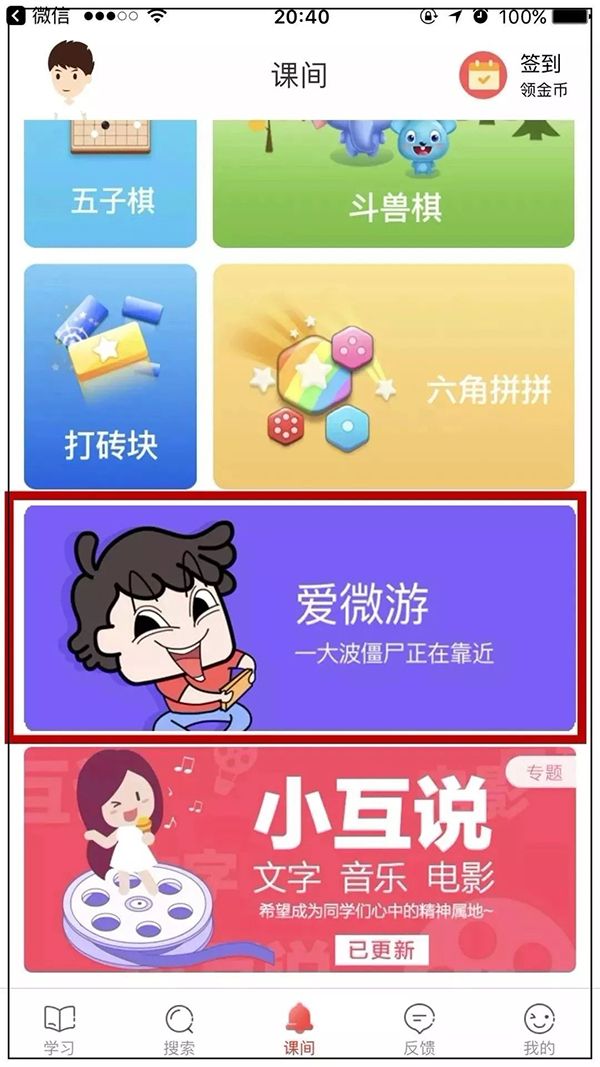Go to the 反馈 tab
600x1067 pixels.
pyautogui.click(x=419, y=1030)
